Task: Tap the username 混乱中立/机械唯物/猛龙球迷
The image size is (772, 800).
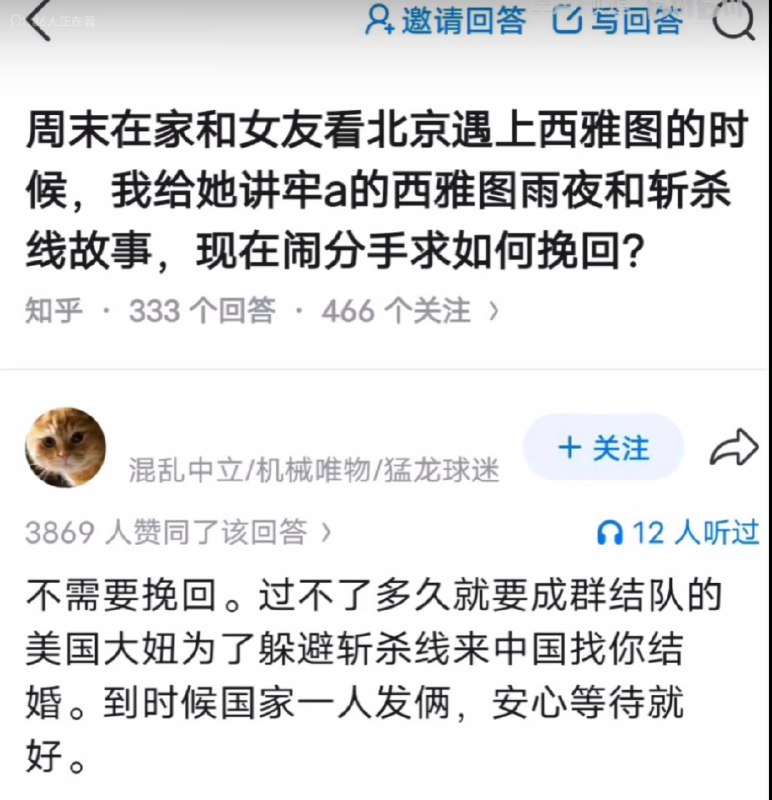Action: tap(313, 465)
